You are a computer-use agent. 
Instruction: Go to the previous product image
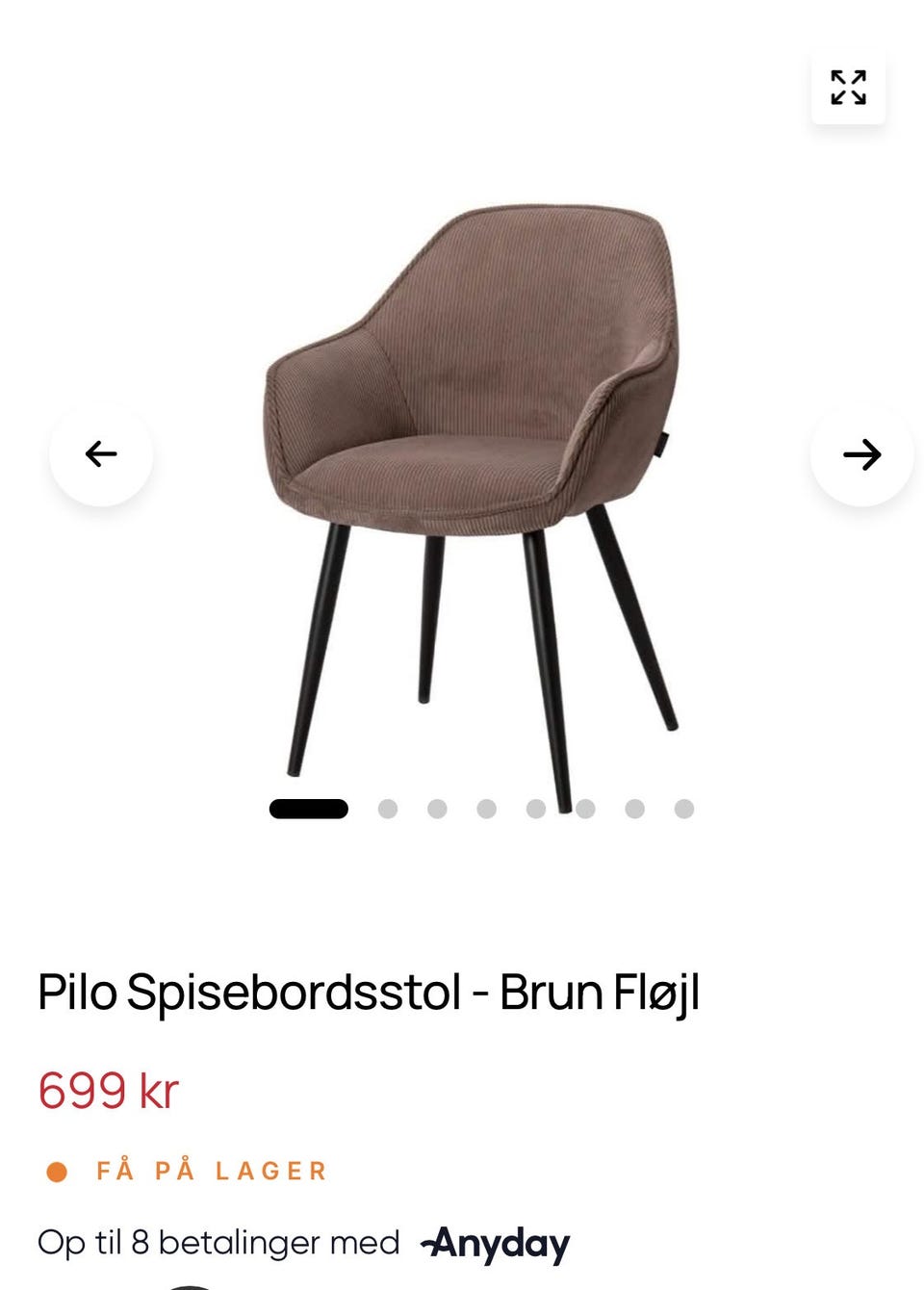(x=101, y=454)
